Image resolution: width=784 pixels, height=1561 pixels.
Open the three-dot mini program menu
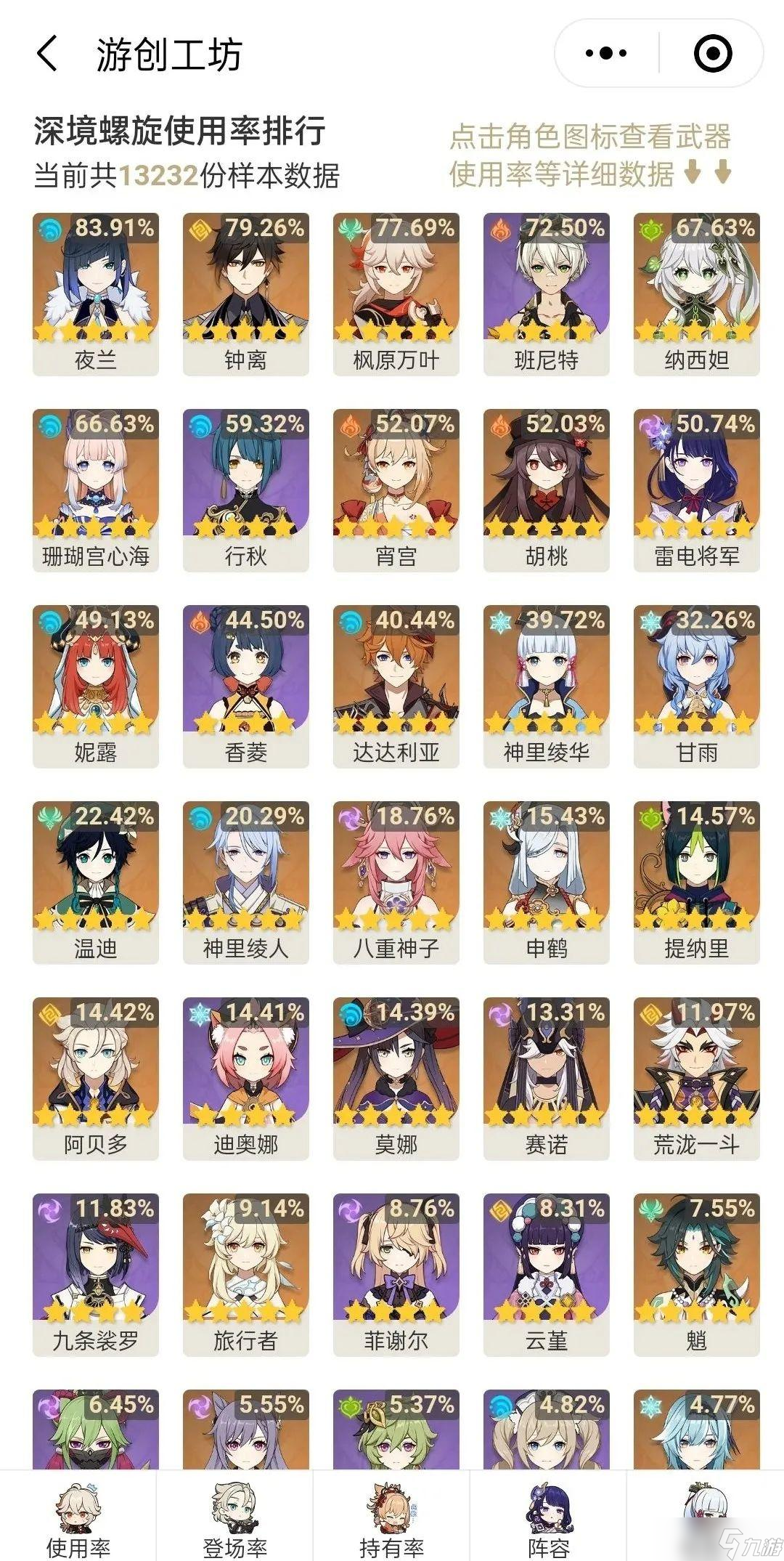tap(606, 53)
